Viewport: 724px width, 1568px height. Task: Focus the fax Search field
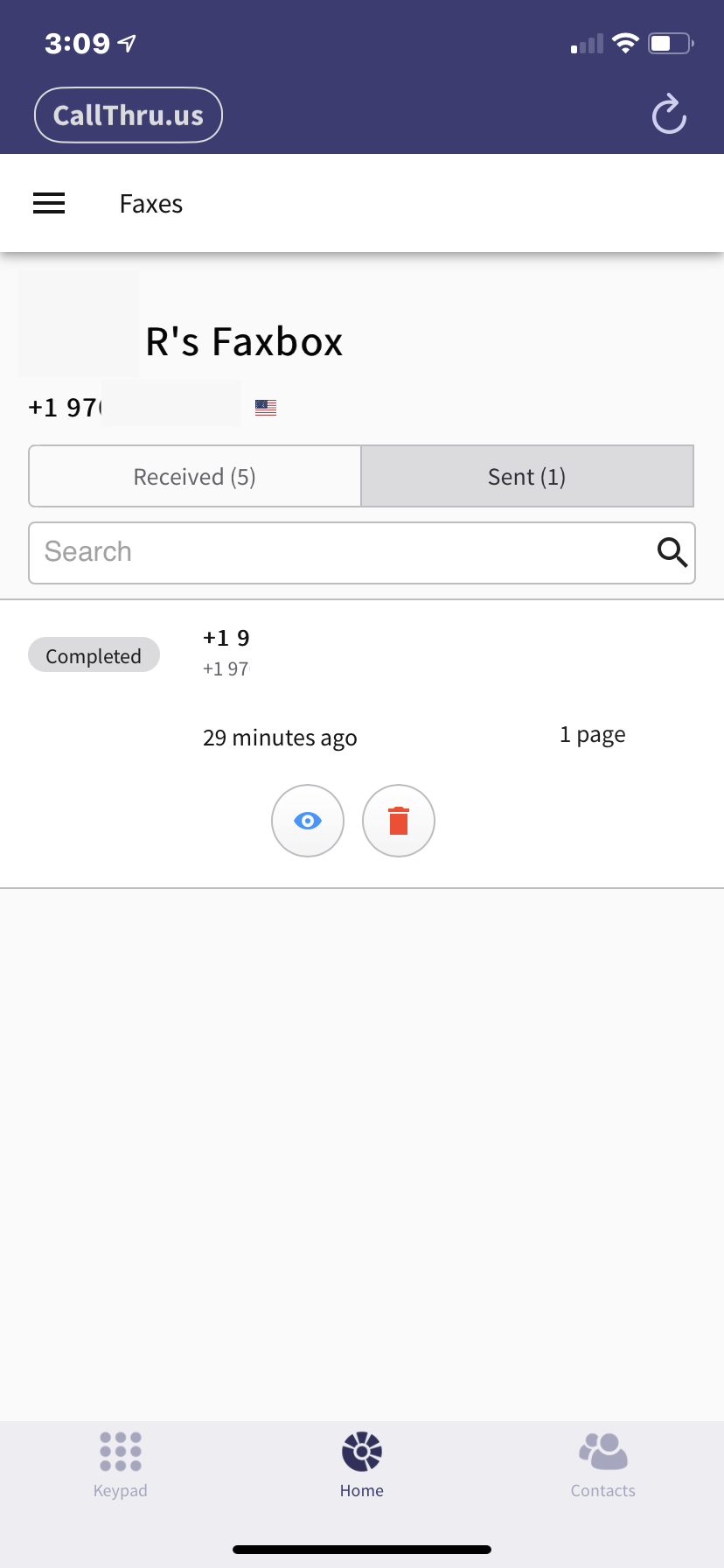tap(362, 553)
